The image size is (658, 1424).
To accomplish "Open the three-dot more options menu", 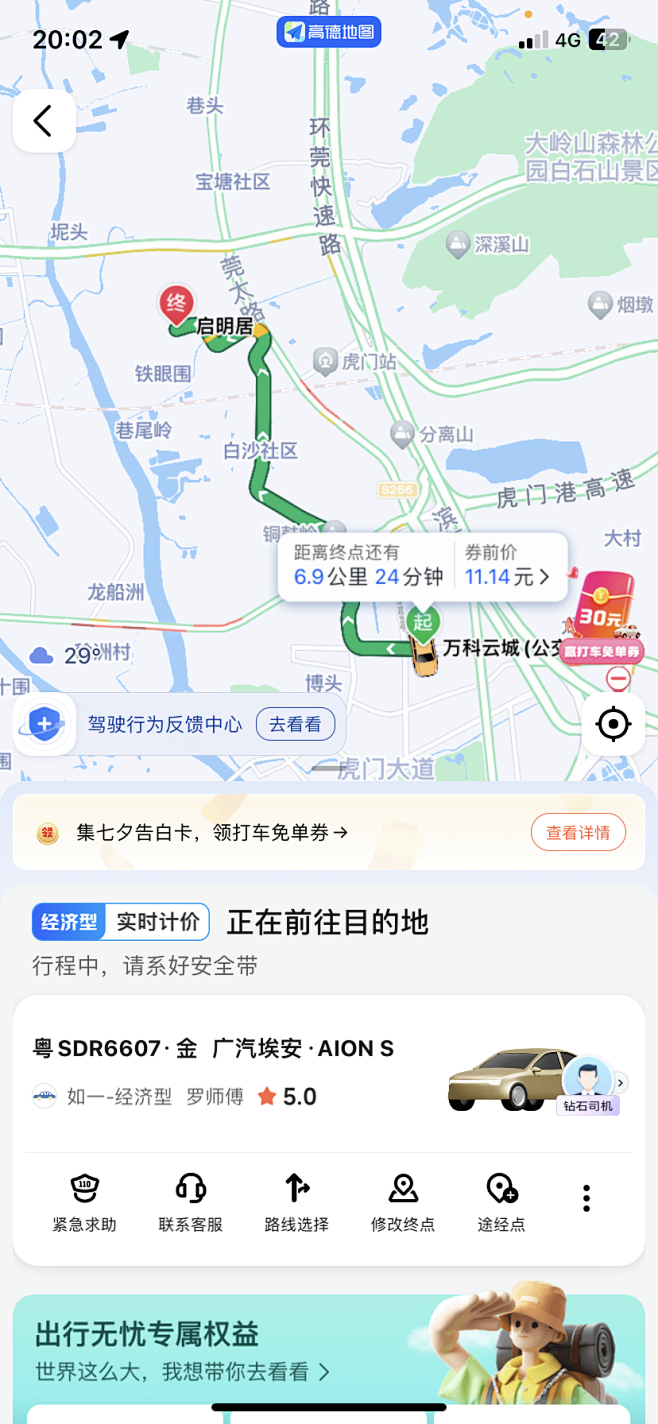I will (x=587, y=1197).
